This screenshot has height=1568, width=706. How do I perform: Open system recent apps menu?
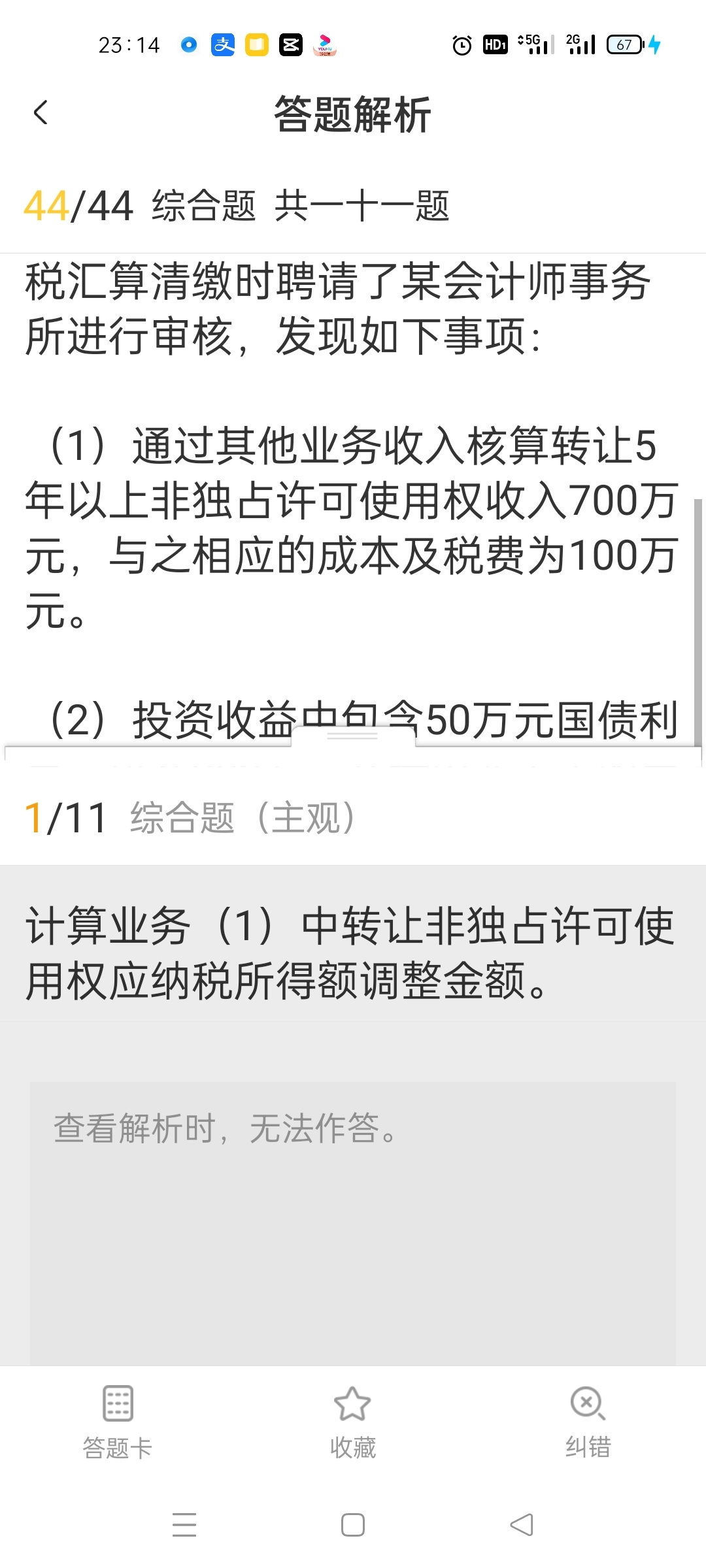click(x=184, y=1525)
